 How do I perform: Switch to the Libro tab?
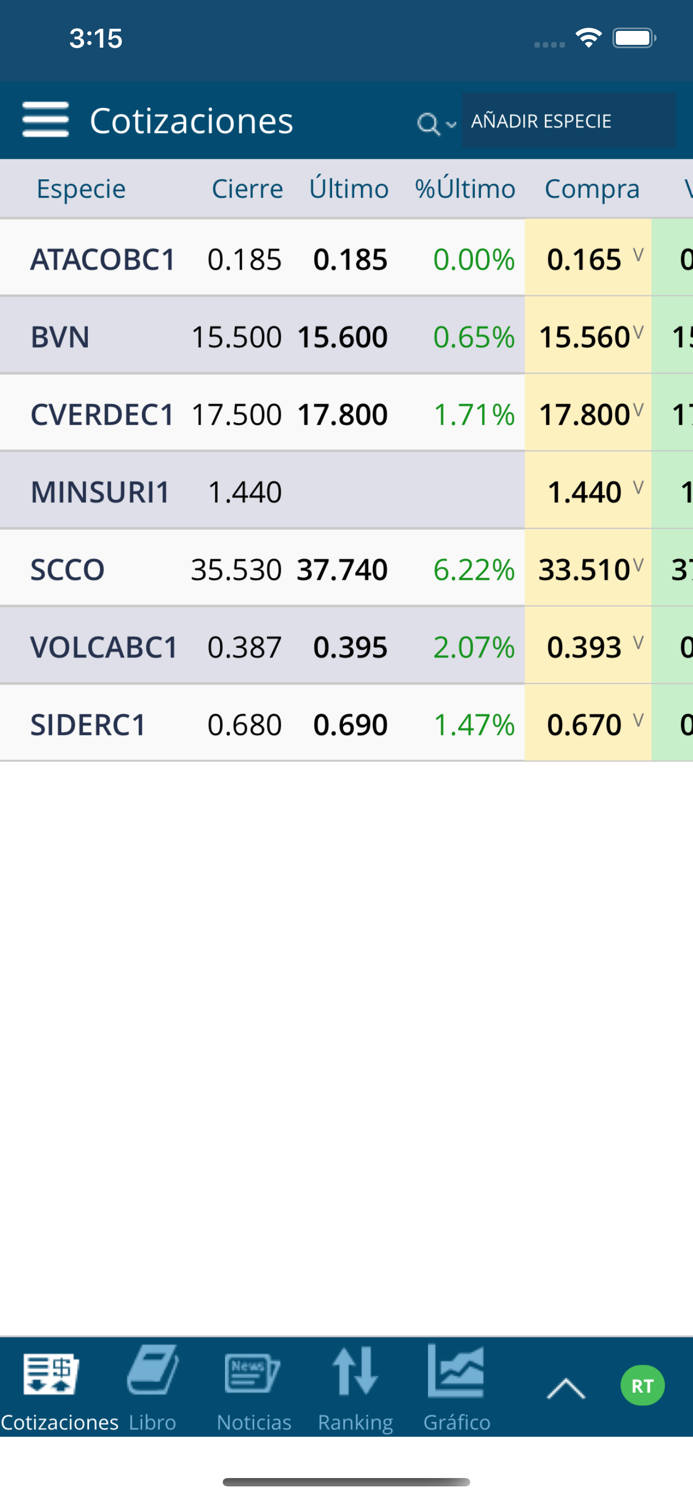click(x=152, y=1388)
